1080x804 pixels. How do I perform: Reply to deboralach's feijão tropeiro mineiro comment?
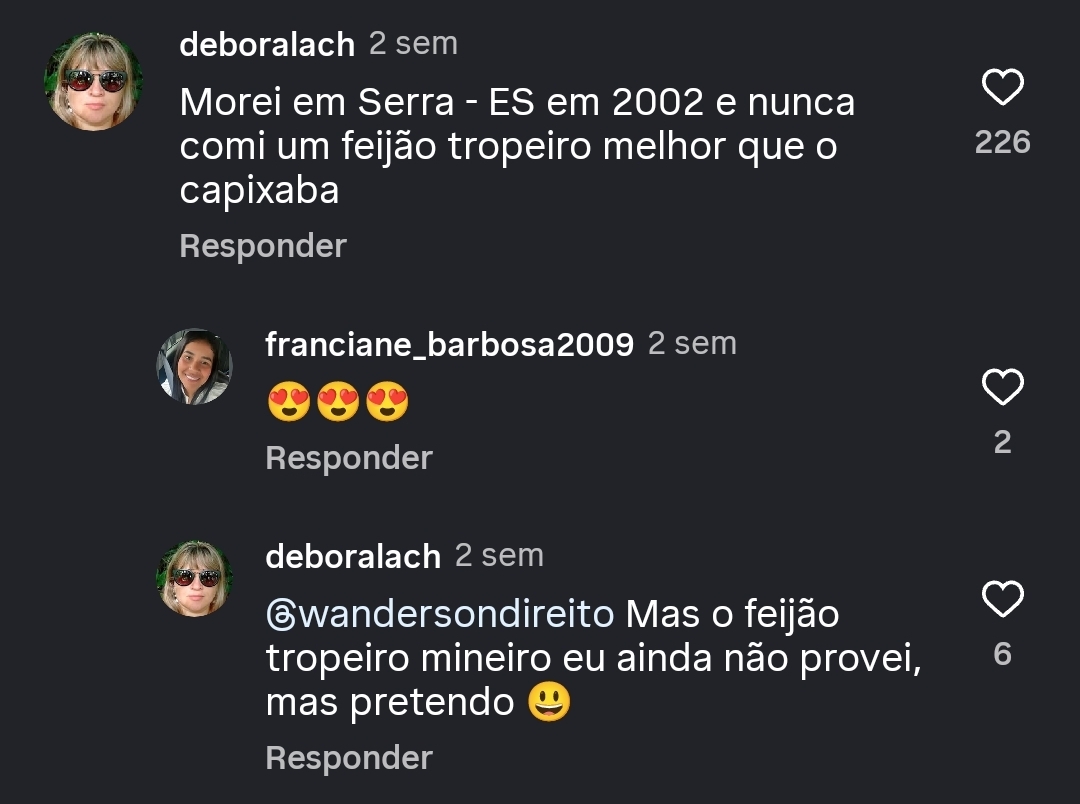349,758
